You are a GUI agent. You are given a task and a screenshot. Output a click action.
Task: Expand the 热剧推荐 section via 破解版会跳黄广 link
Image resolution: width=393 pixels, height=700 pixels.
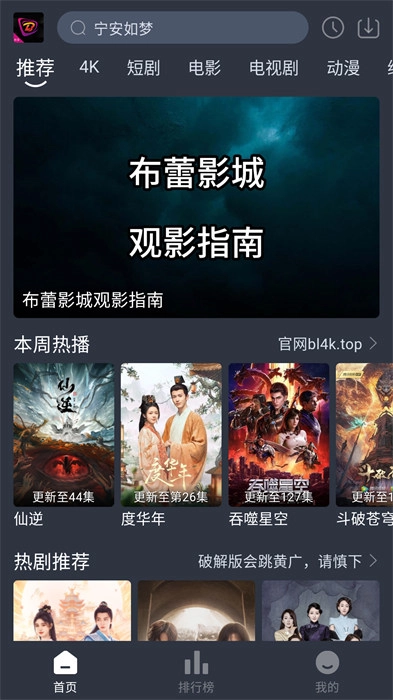click(x=288, y=561)
